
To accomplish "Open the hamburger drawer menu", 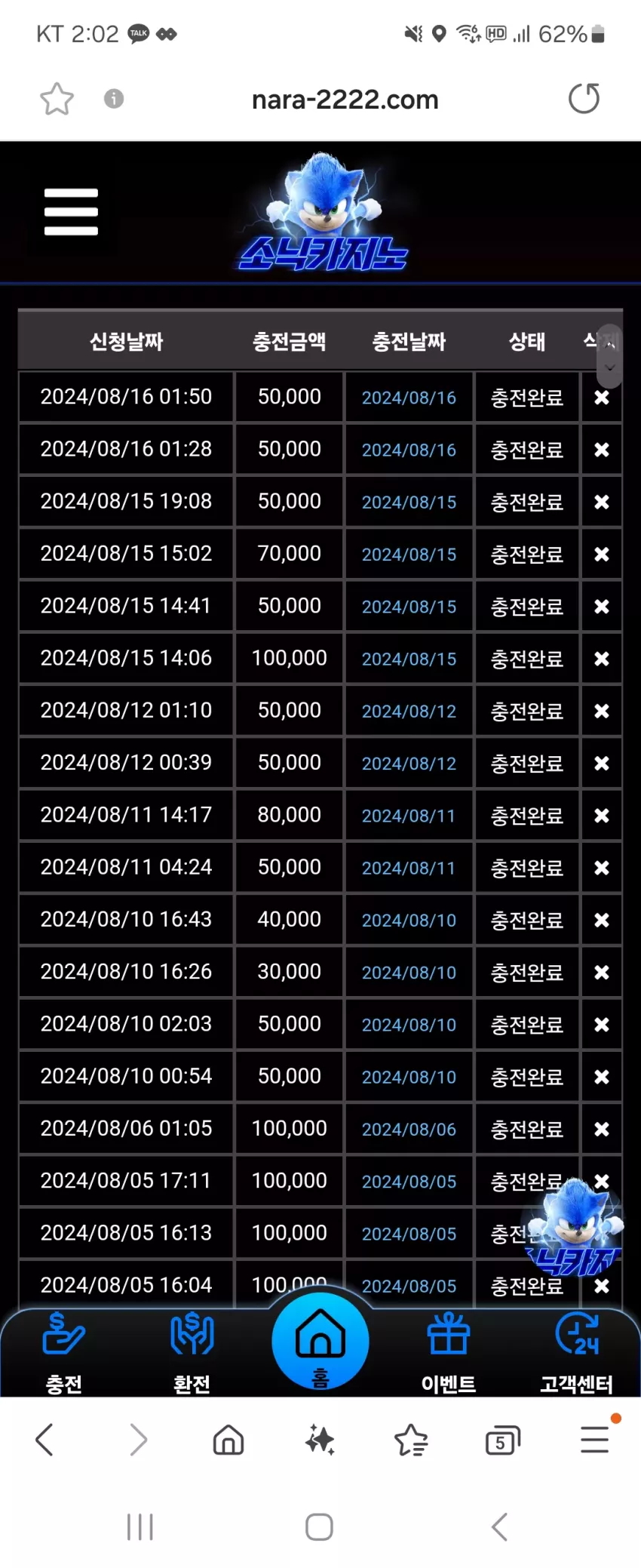I will [x=71, y=212].
